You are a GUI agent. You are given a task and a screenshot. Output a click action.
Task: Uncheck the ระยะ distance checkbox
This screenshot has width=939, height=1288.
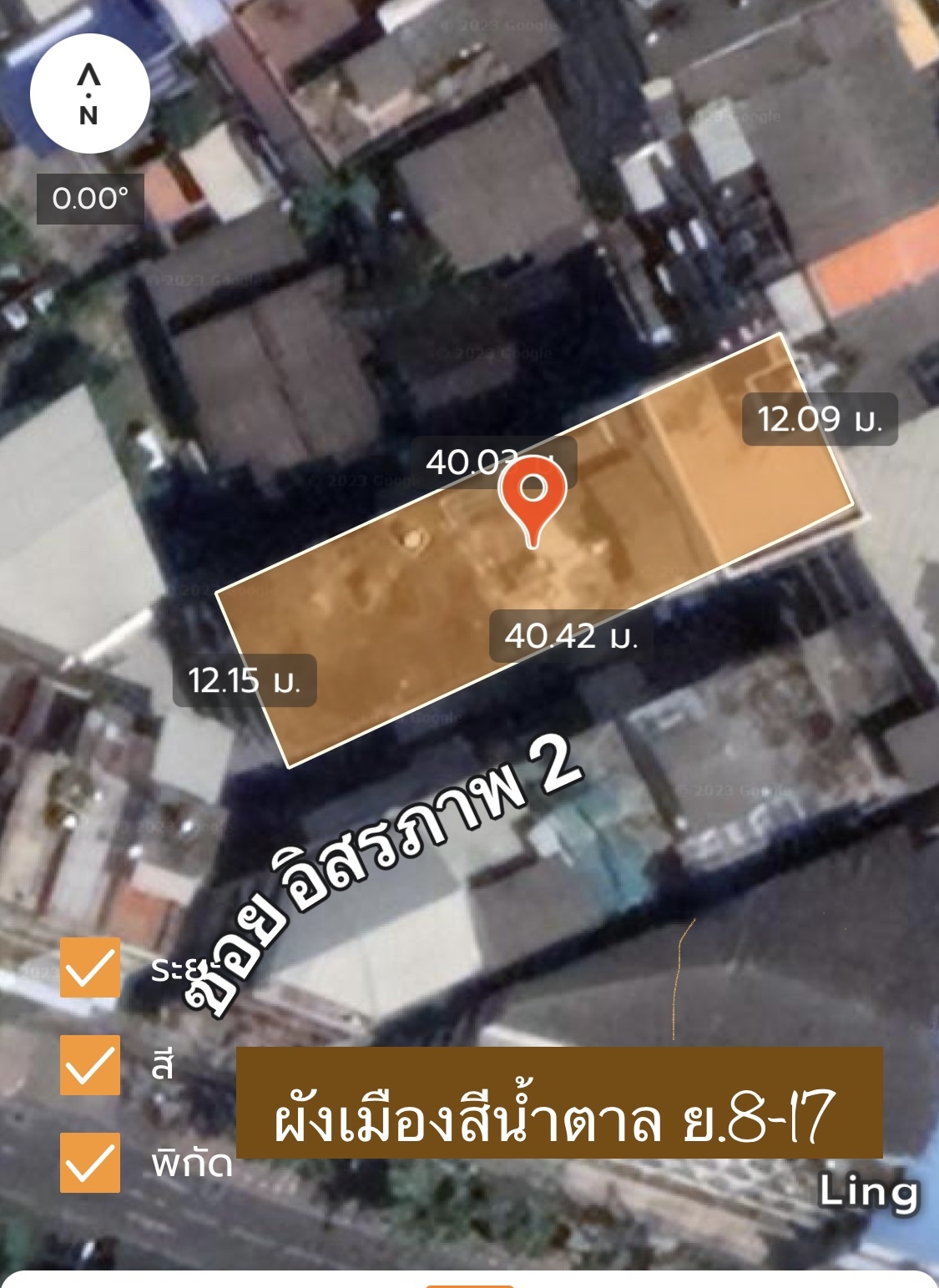click(x=90, y=967)
